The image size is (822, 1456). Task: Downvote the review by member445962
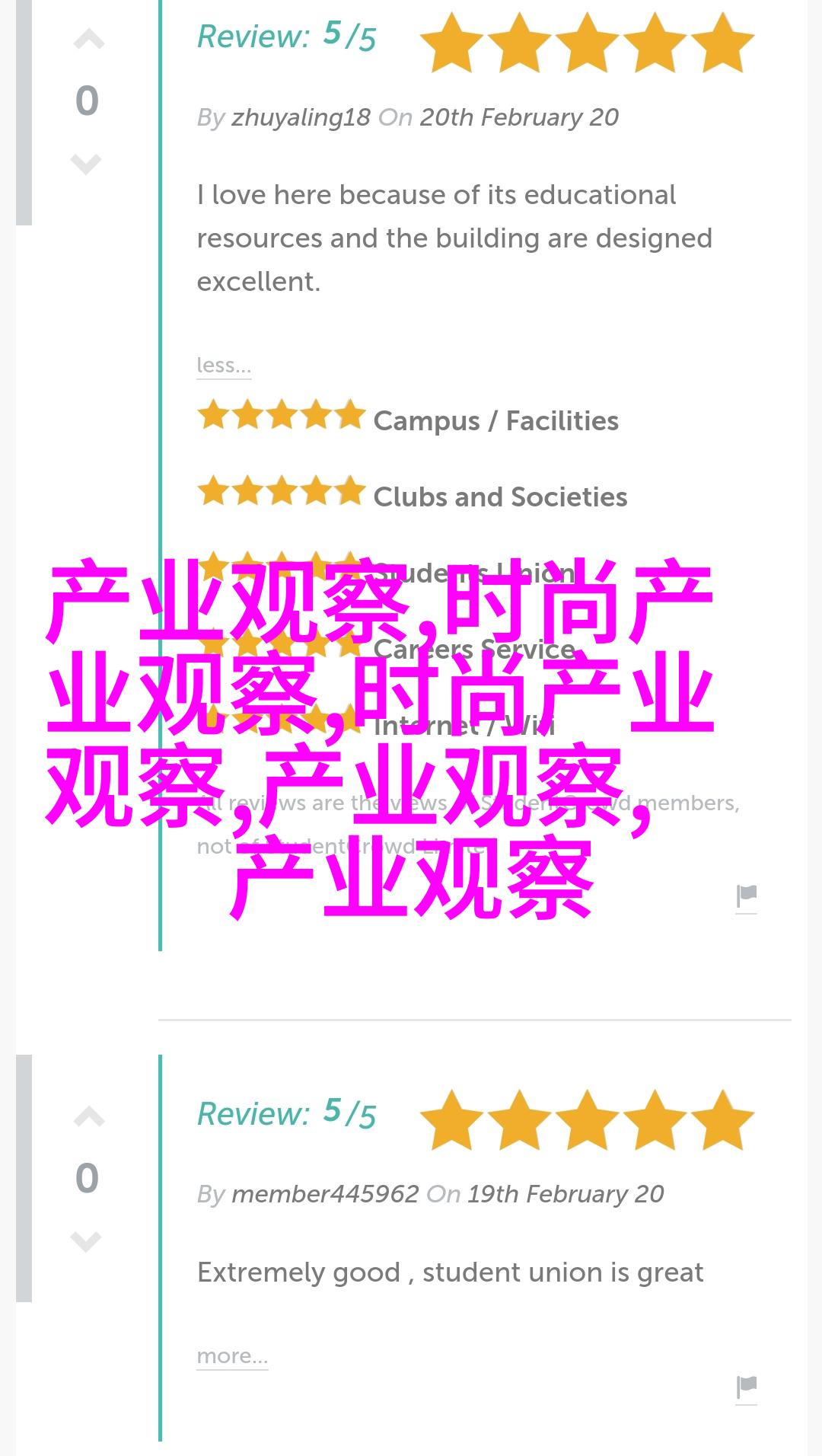click(x=86, y=1240)
